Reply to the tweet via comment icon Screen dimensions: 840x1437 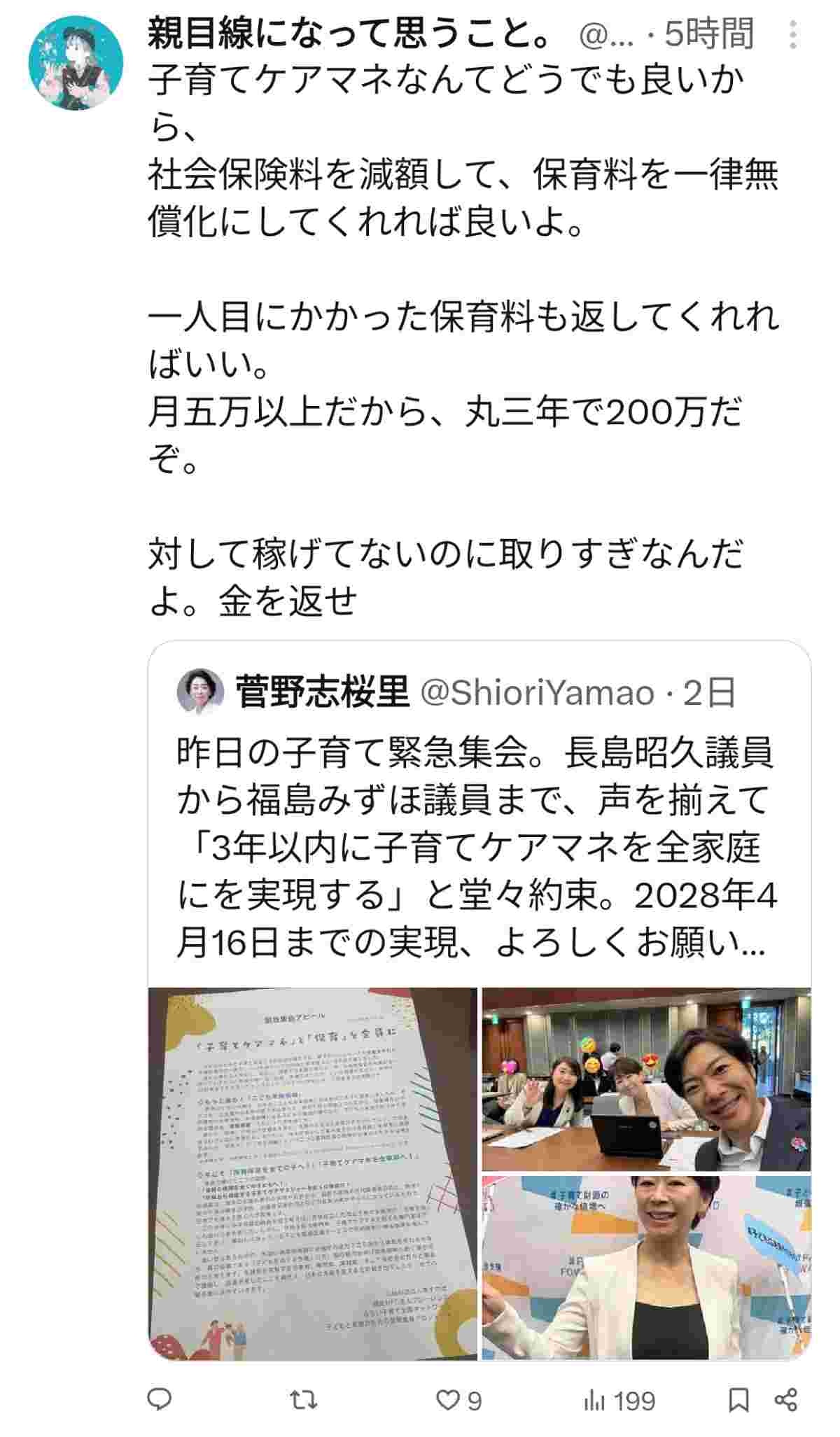tap(160, 1400)
